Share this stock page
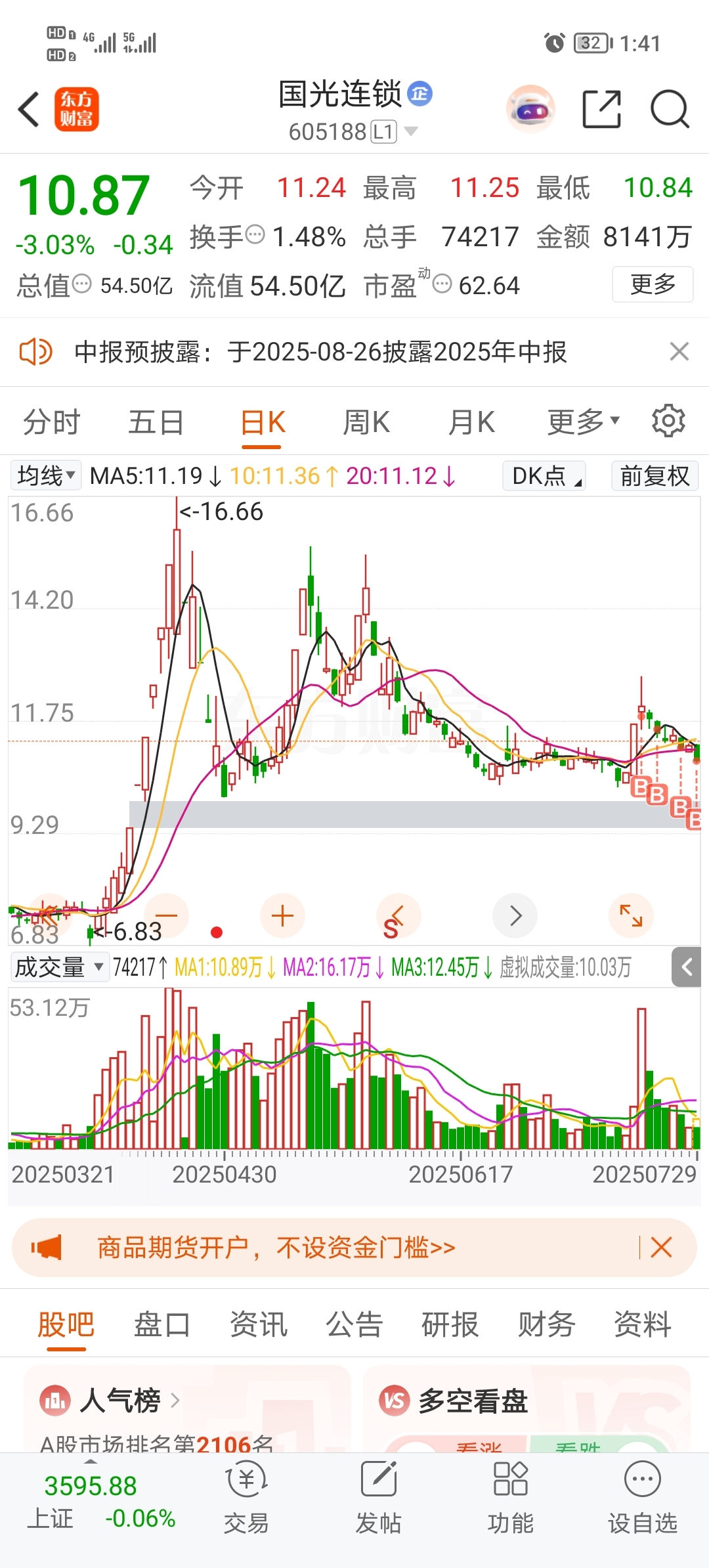Image resolution: width=709 pixels, height=1568 pixels. point(601,109)
